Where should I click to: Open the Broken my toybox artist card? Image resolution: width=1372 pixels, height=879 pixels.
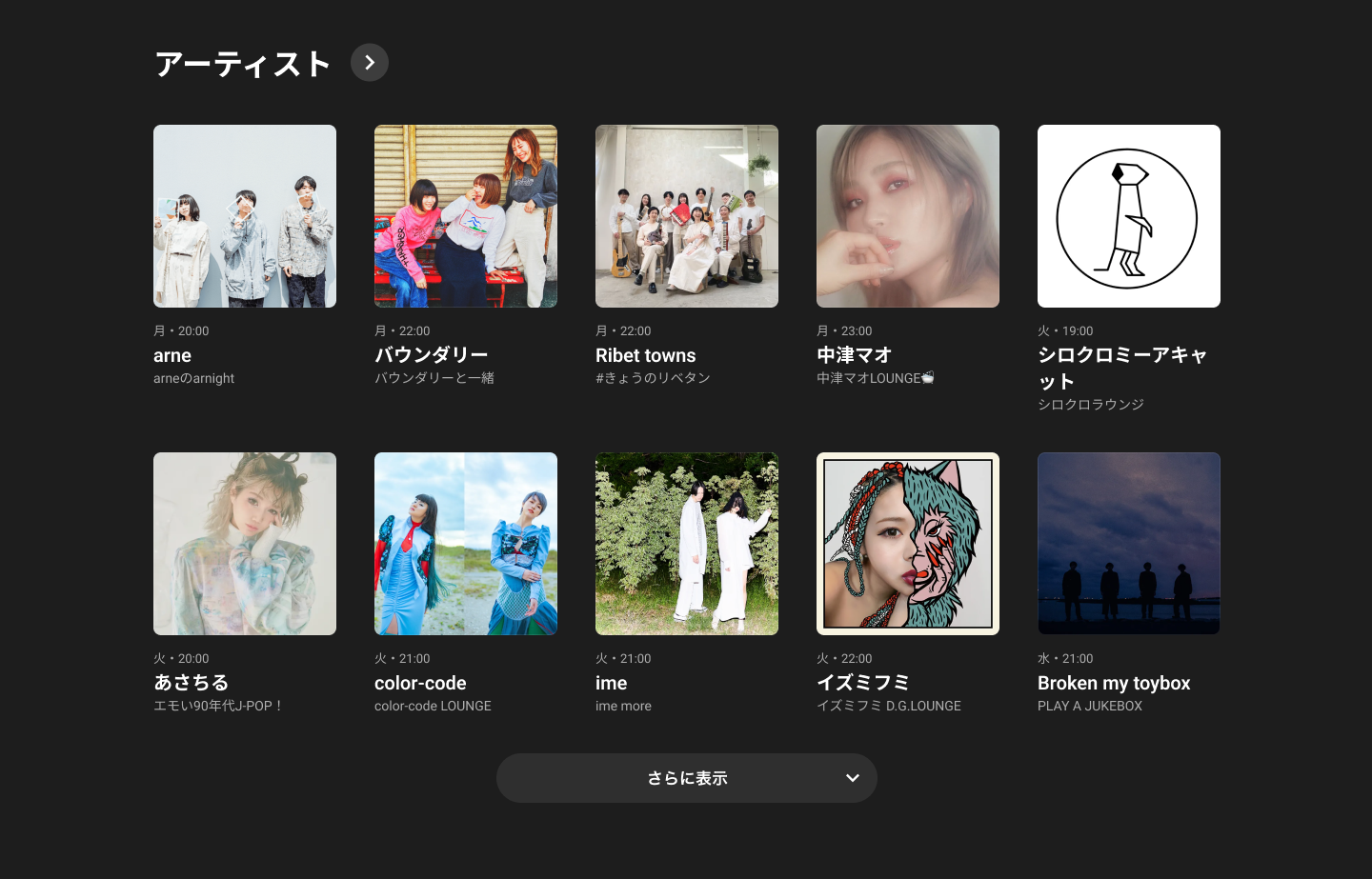[x=1129, y=583]
